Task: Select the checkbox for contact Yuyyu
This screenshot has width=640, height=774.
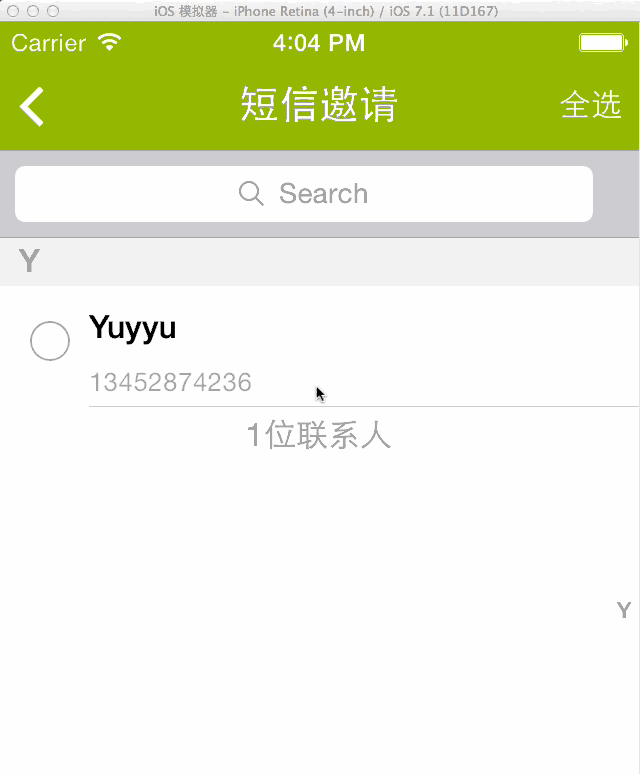Action: tap(50, 341)
